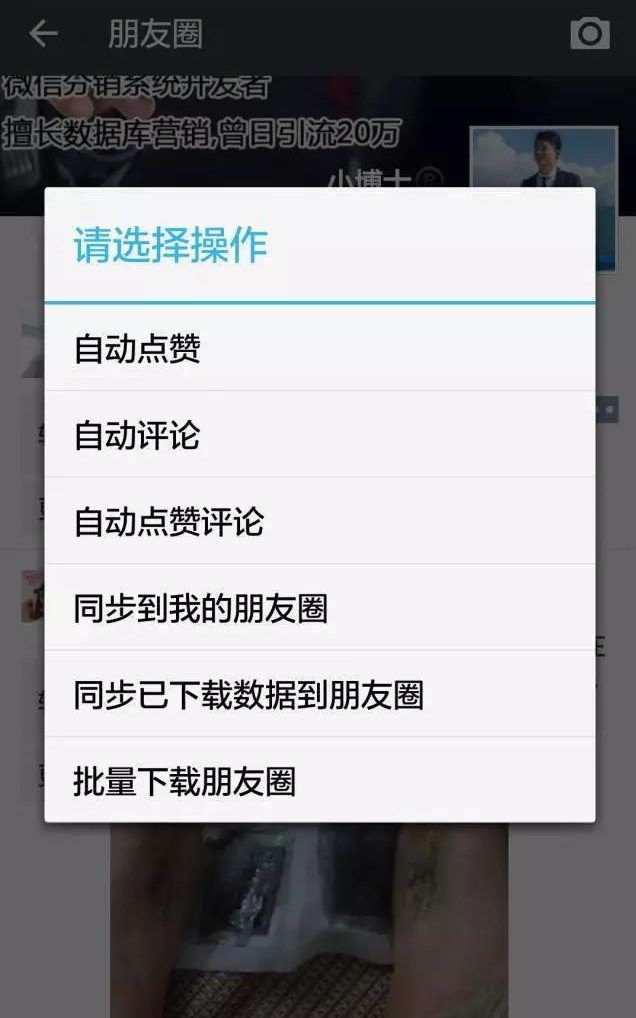Select 自动点赞评论 option

point(318,521)
